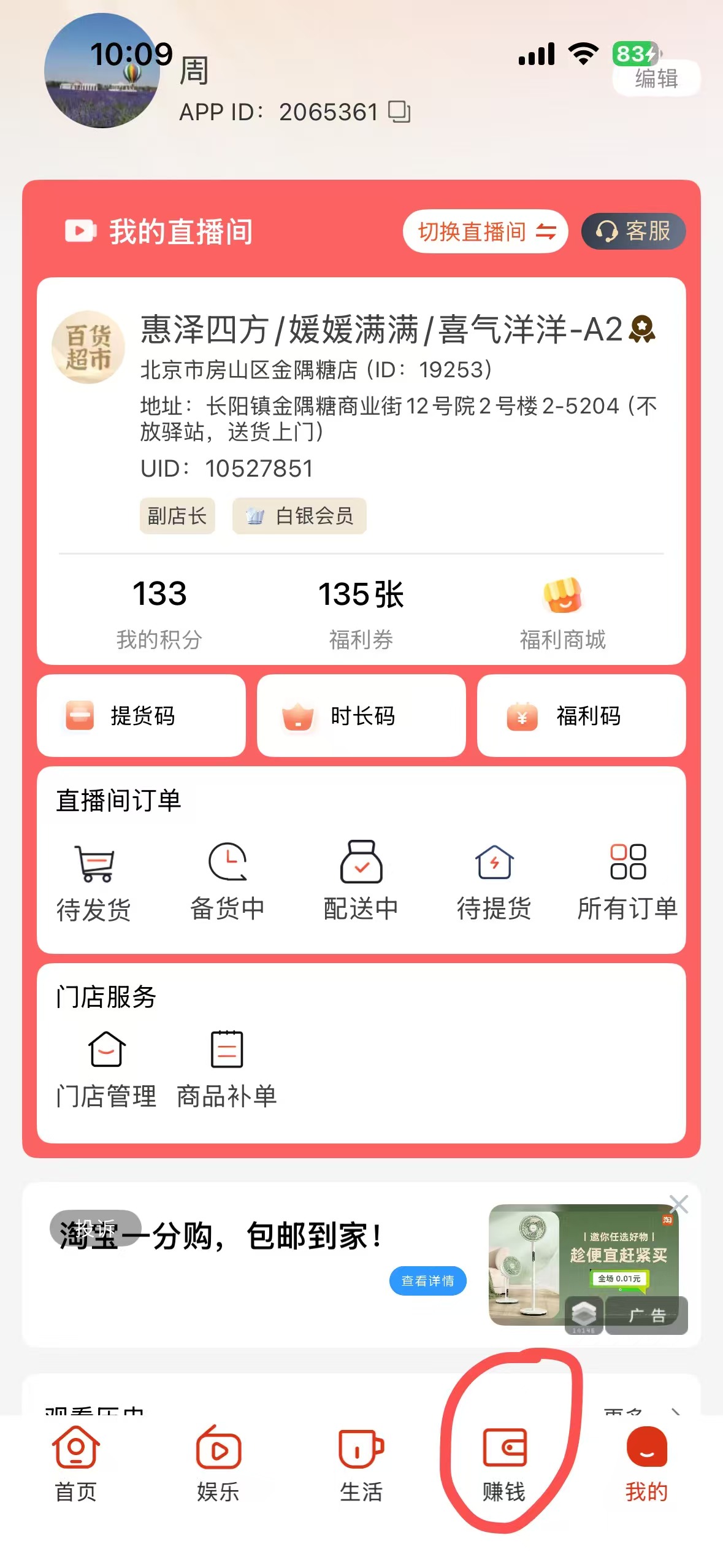View 配送中 orders
Viewport: 723px width, 1568px height.
tap(361, 882)
